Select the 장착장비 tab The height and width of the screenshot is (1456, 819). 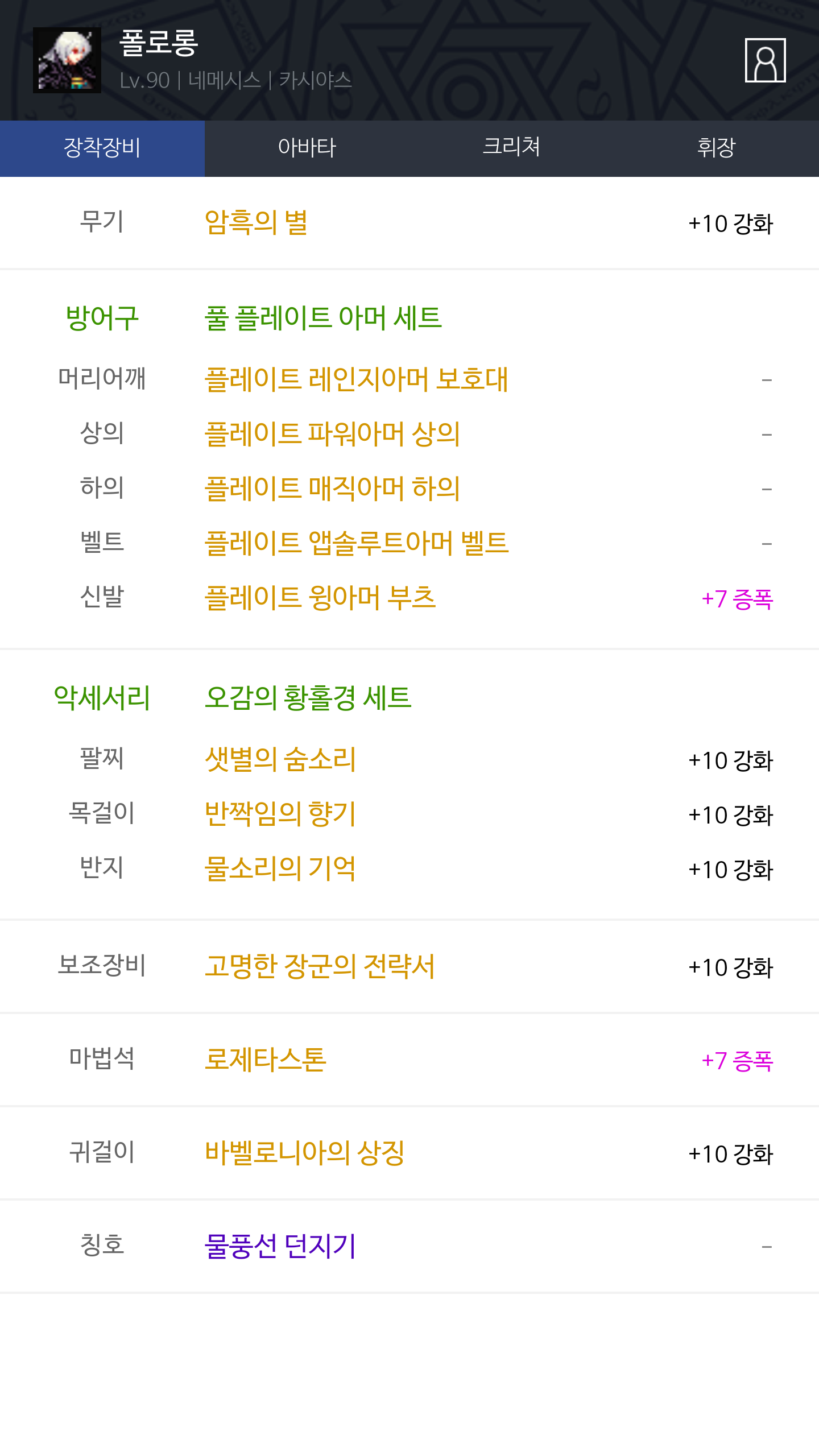[102, 148]
